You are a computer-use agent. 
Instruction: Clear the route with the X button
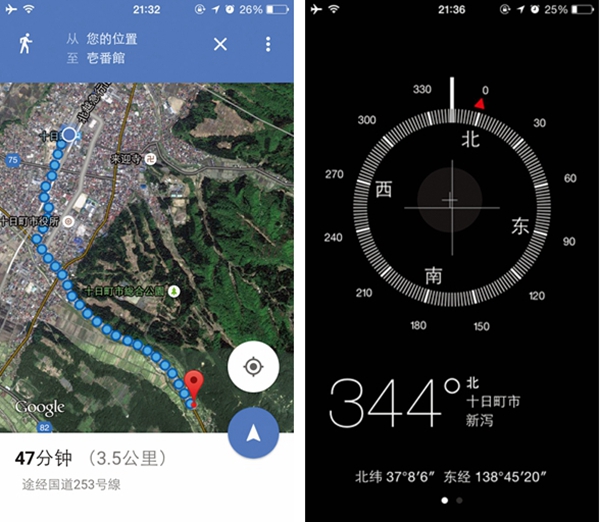tap(221, 45)
